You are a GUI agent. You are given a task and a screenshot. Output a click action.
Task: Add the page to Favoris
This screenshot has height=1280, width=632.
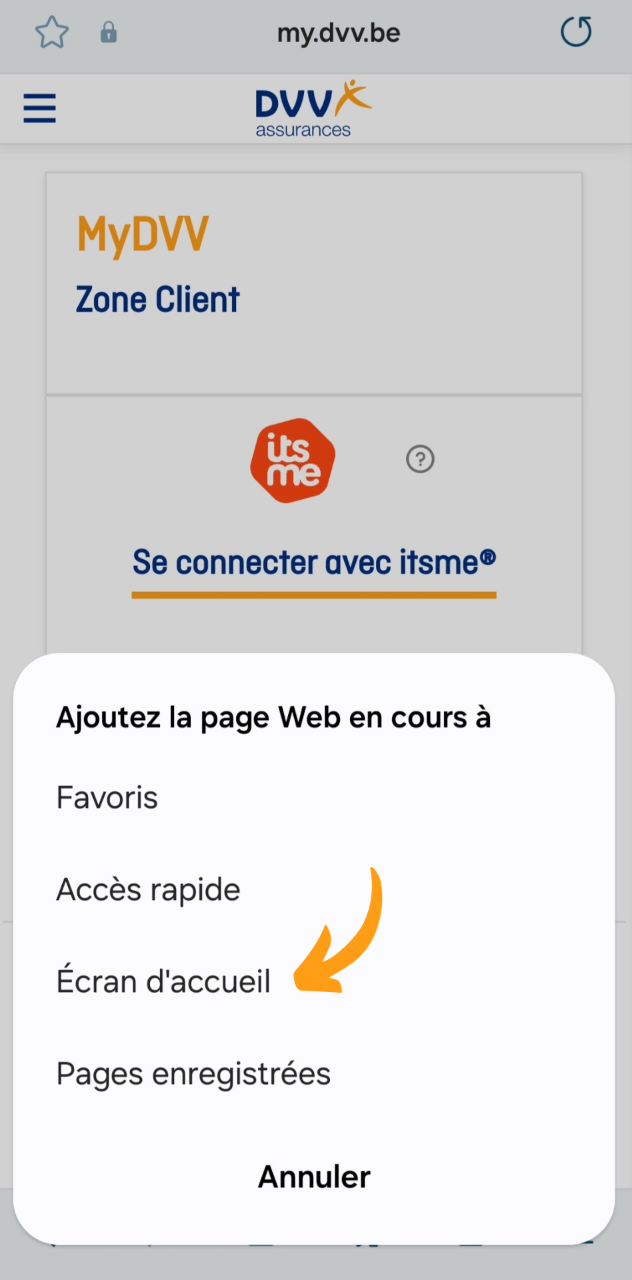tap(108, 798)
